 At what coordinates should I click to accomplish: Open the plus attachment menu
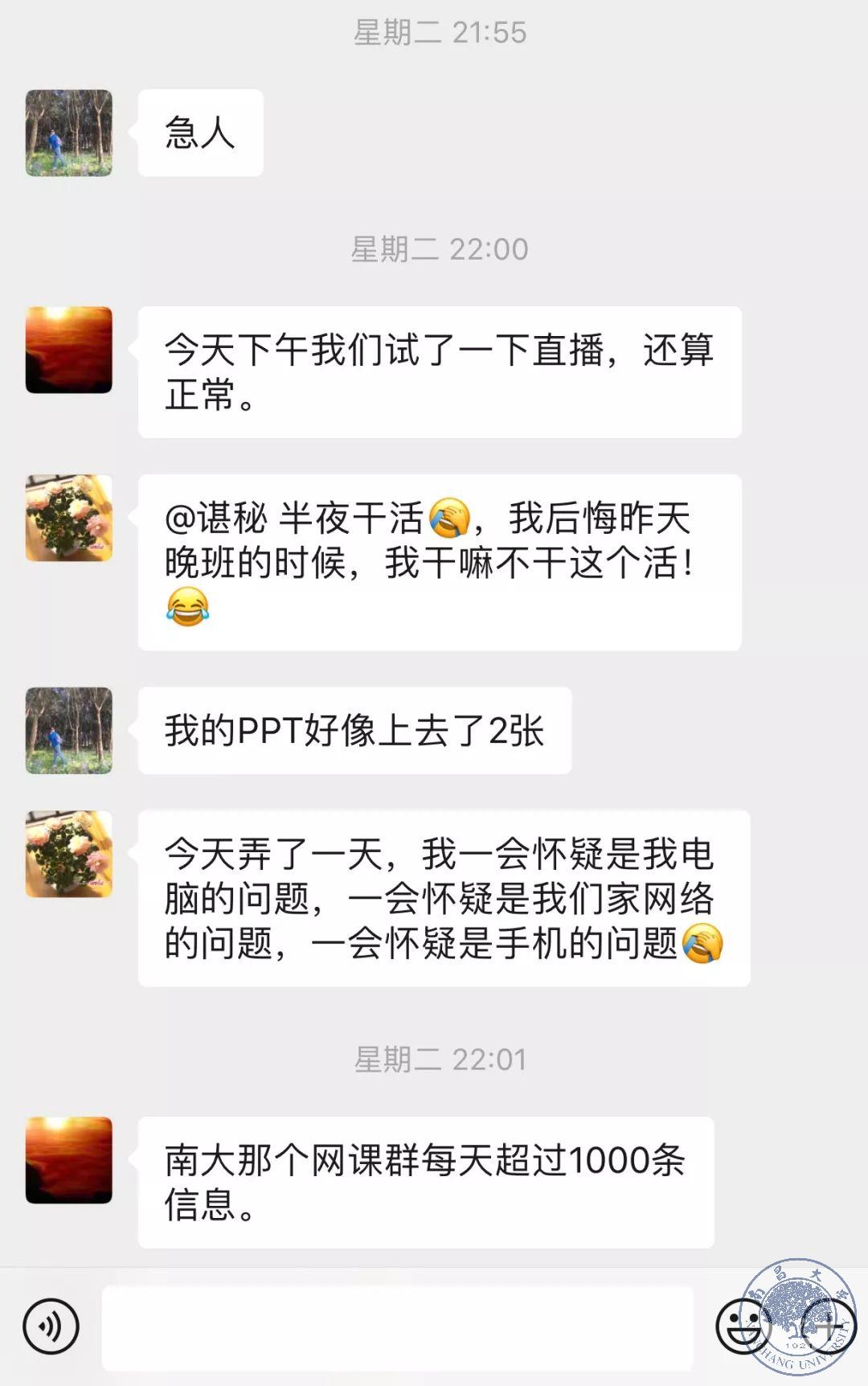tap(828, 1327)
